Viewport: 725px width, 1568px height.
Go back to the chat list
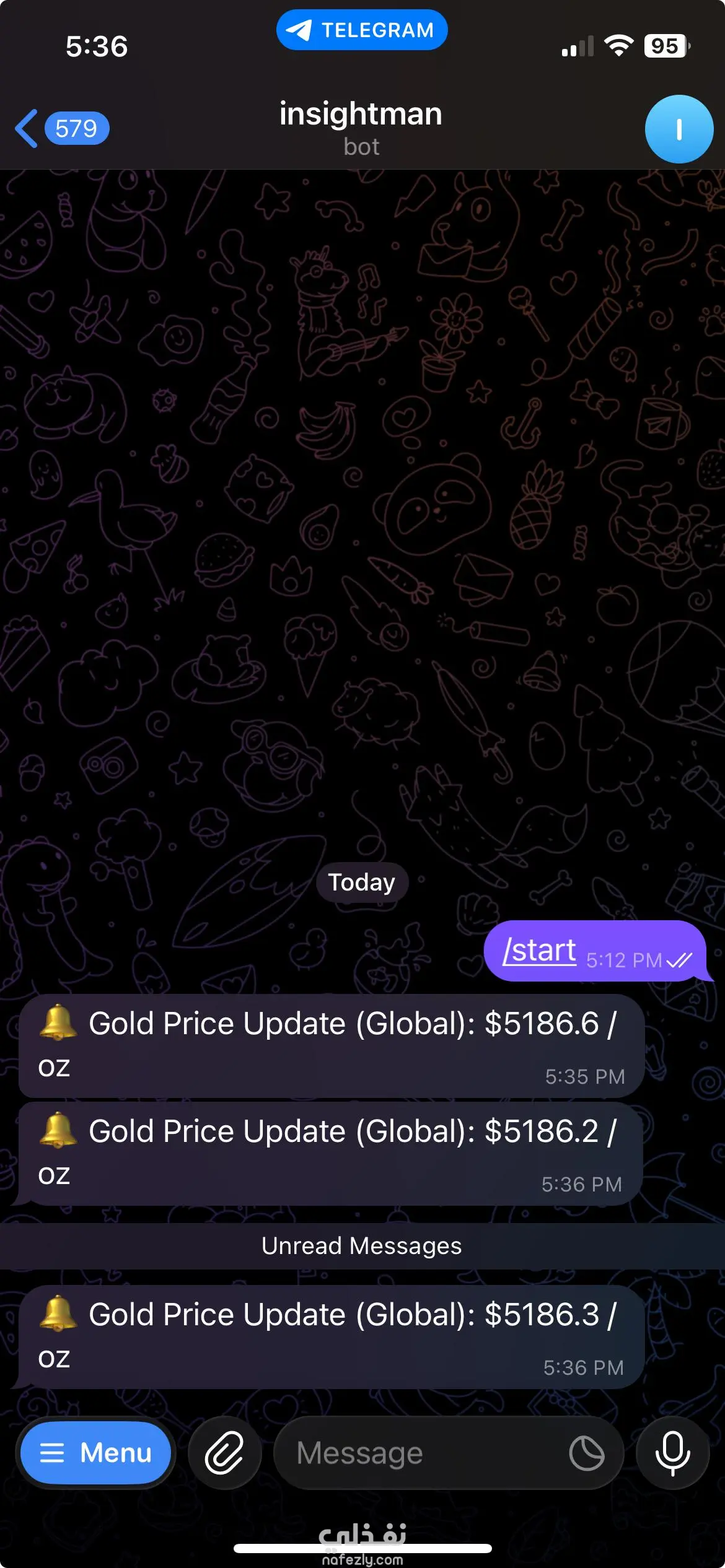coord(61,129)
